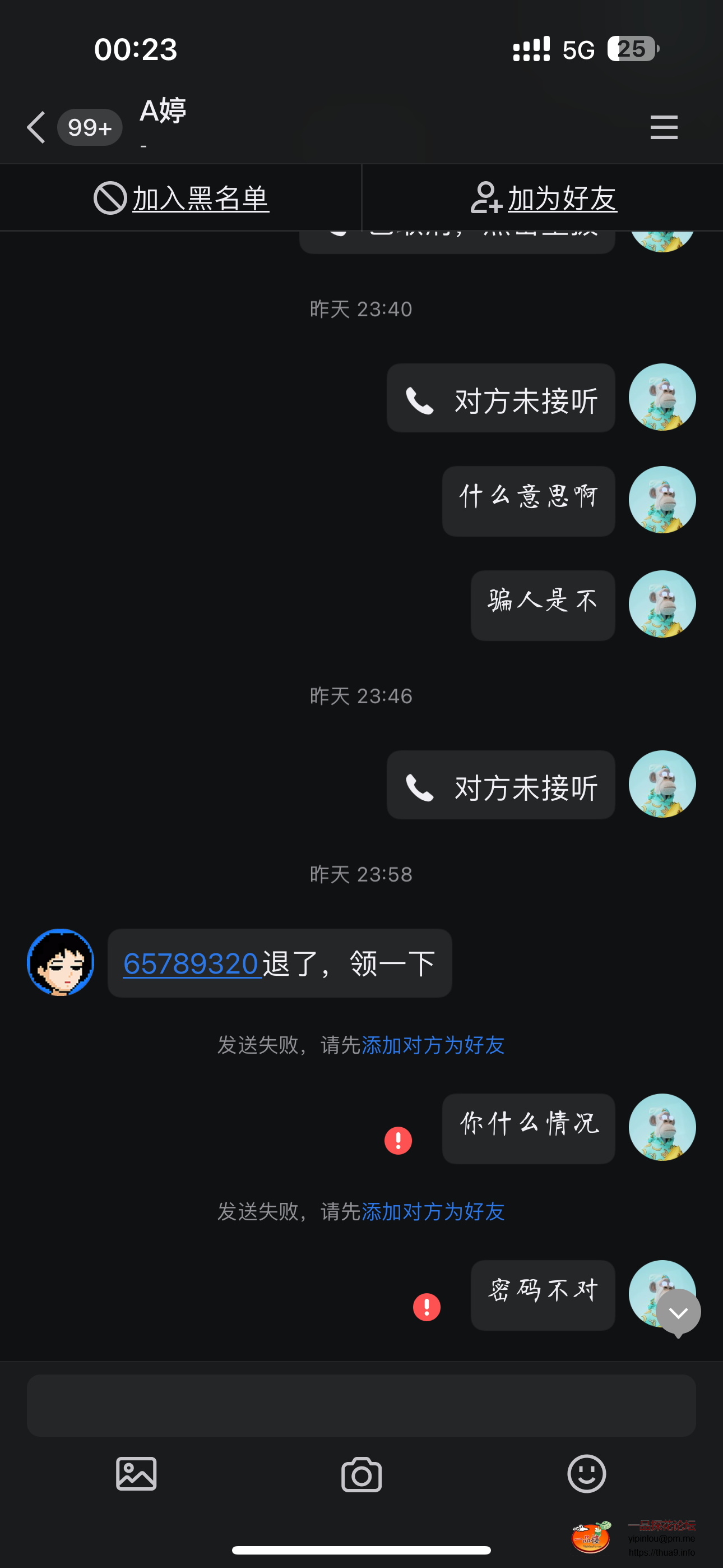Open the chat options menu
The width and height of the screenshot is (723, 1568).
pyautogui.click(x=664, y=127)
